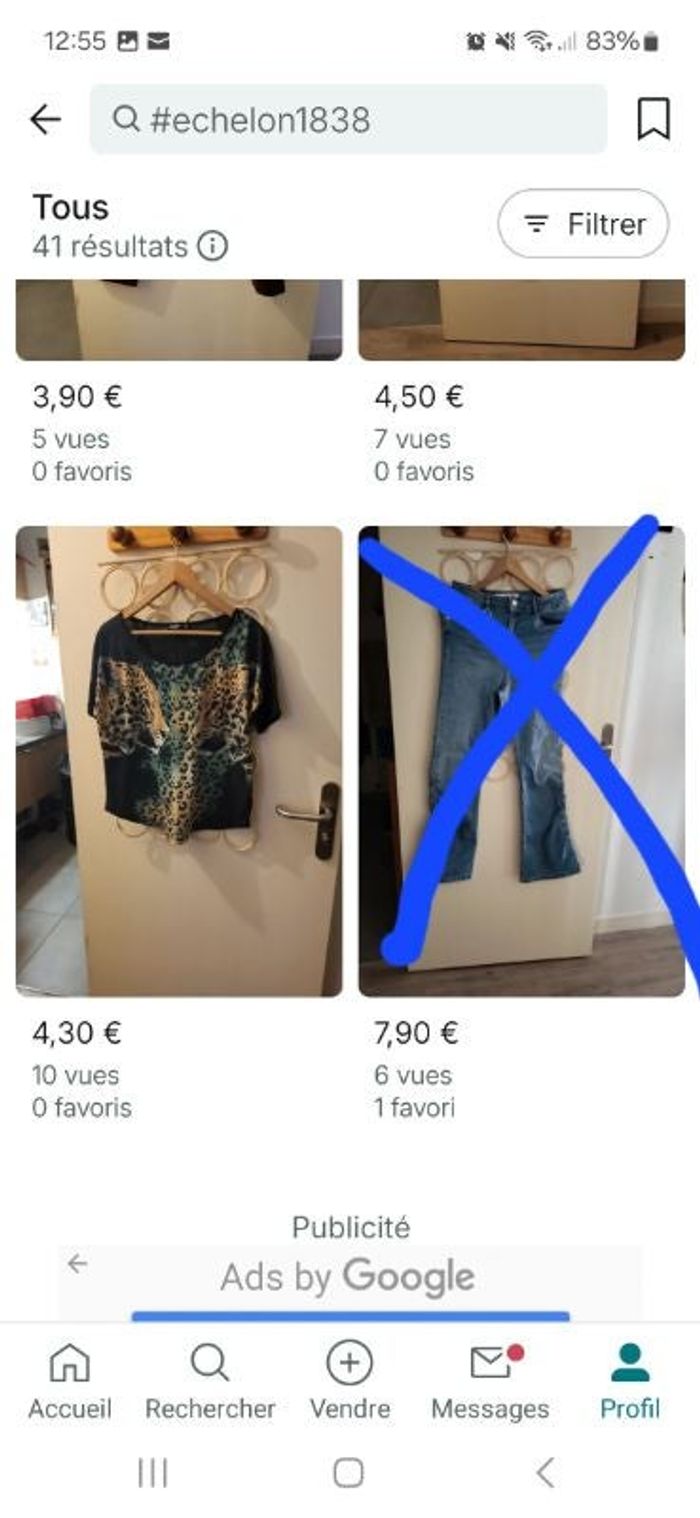The width and height of the screenshot is (700, 1518).
Task: Open the Filtrer options
Action: [584, 224]
